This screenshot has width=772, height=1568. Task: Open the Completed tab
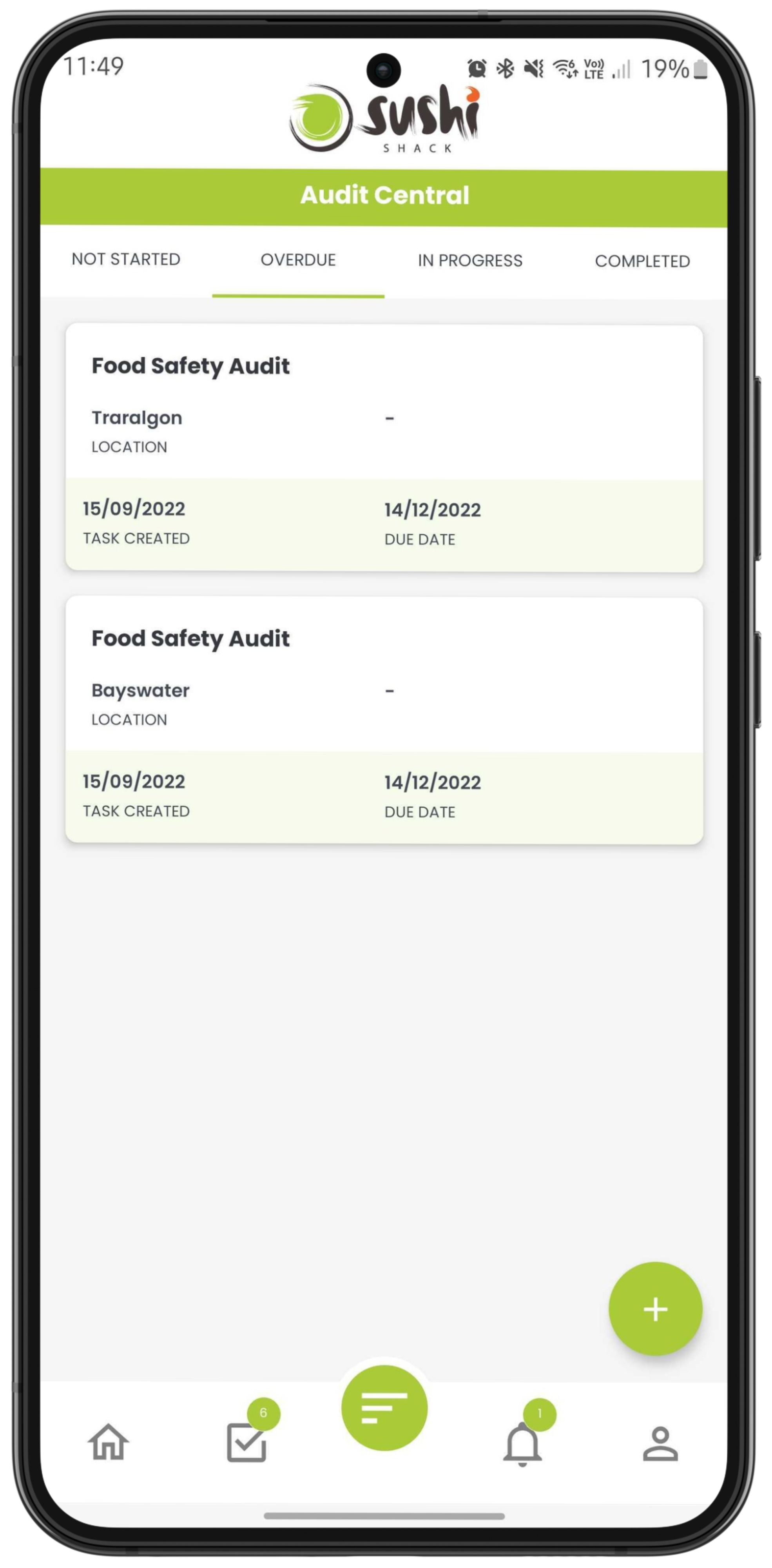point(642,261)
